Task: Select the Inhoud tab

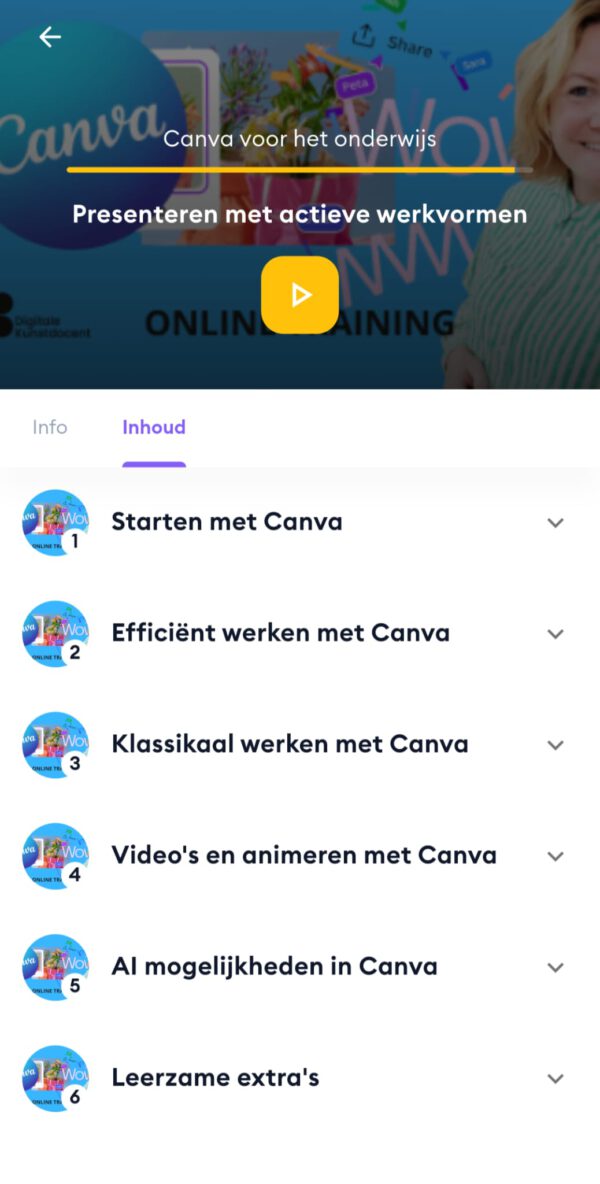Action: [154, 427]
